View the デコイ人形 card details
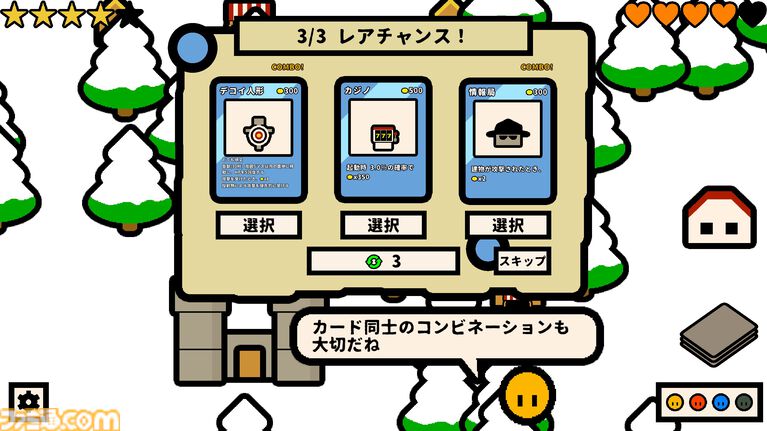 [259, 140]
